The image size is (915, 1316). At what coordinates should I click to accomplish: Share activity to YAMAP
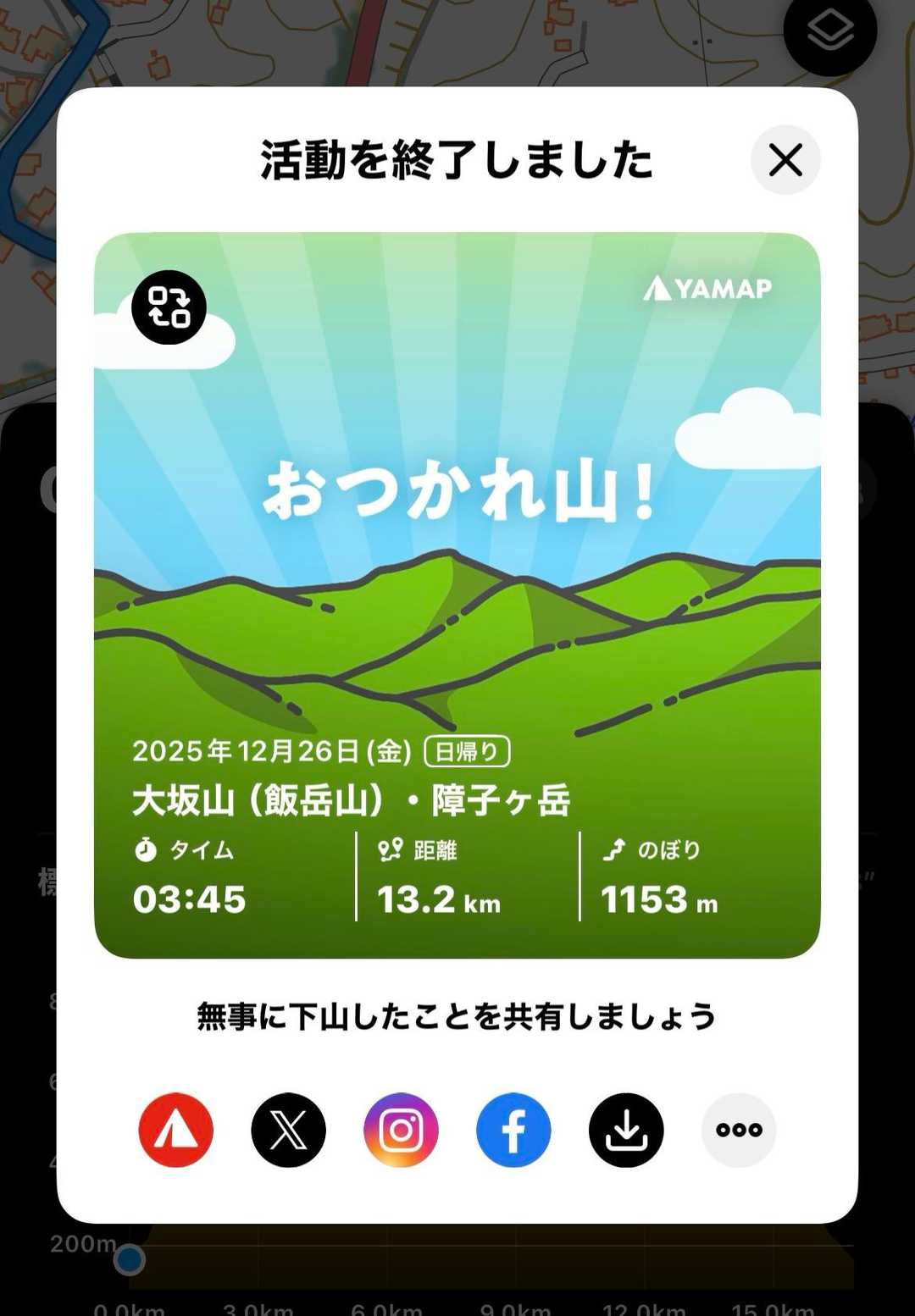click(176, 1130)
